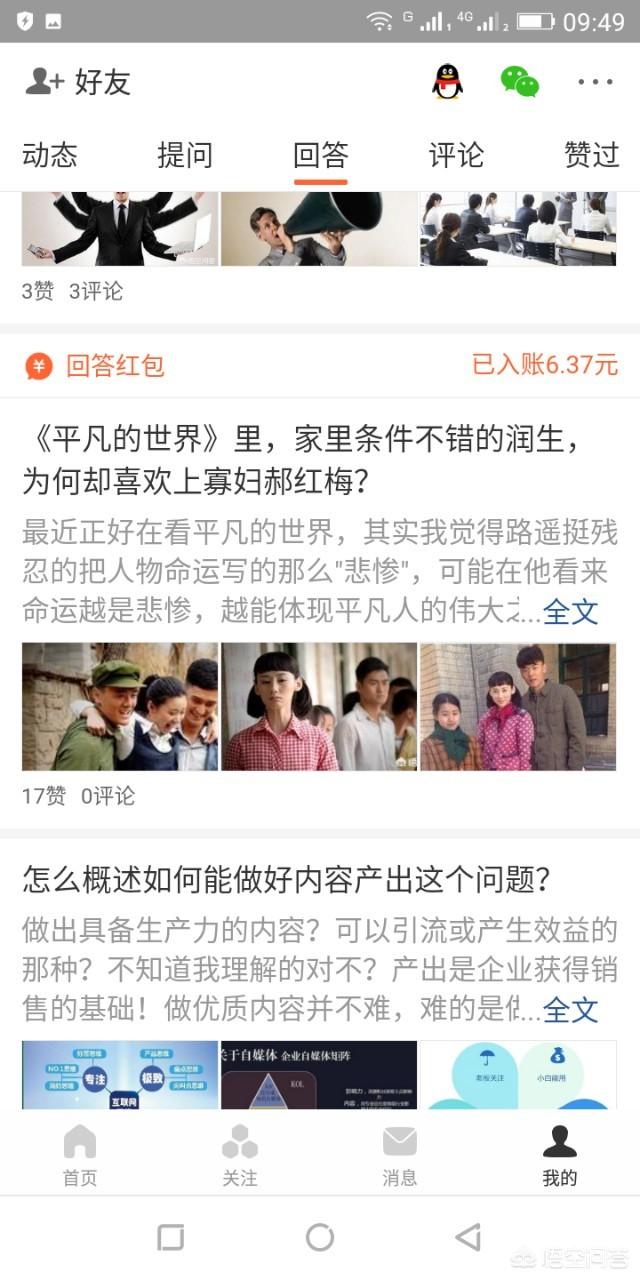Switch to the 评论 tab
The image size is (640, 1280).
(x=456, y=155)
